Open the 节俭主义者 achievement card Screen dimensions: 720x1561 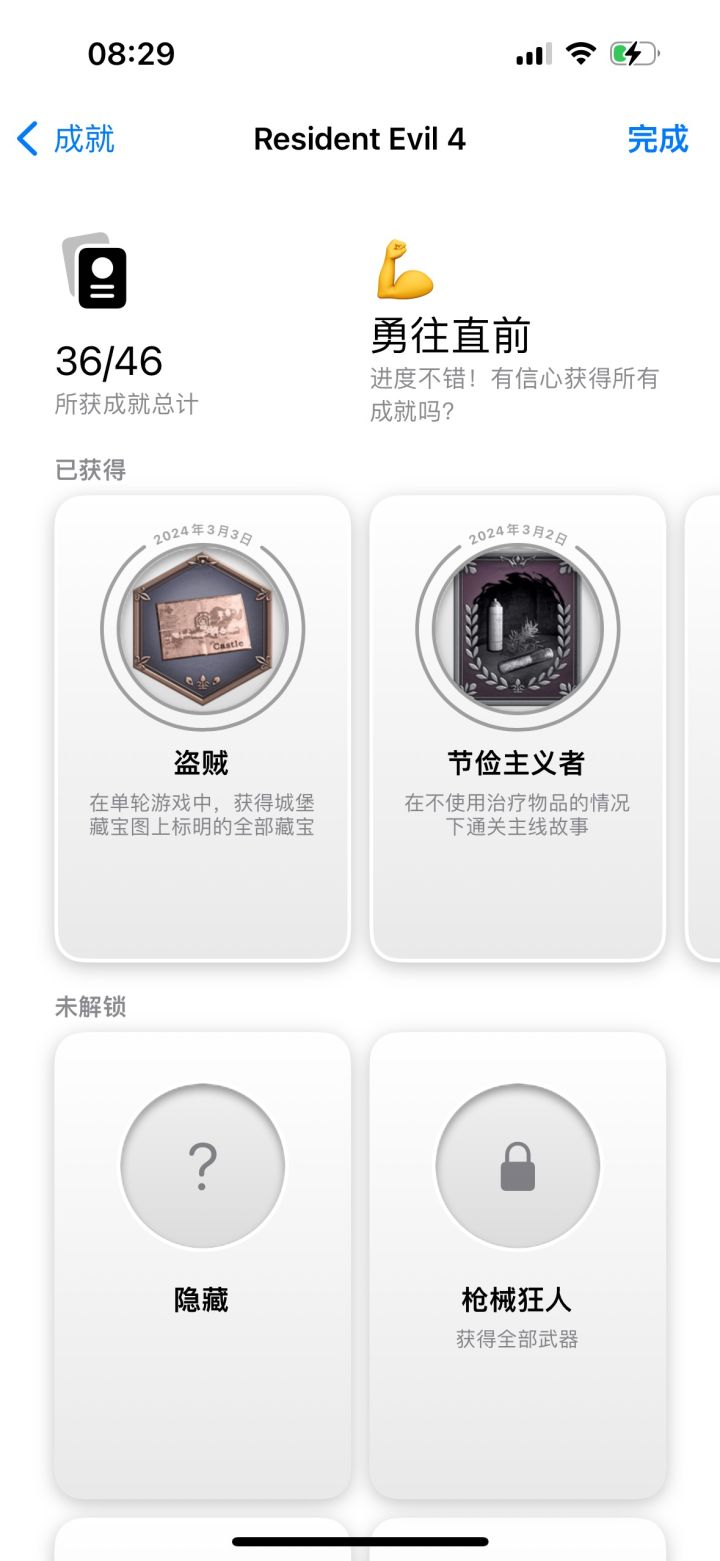tap(518, 728)
